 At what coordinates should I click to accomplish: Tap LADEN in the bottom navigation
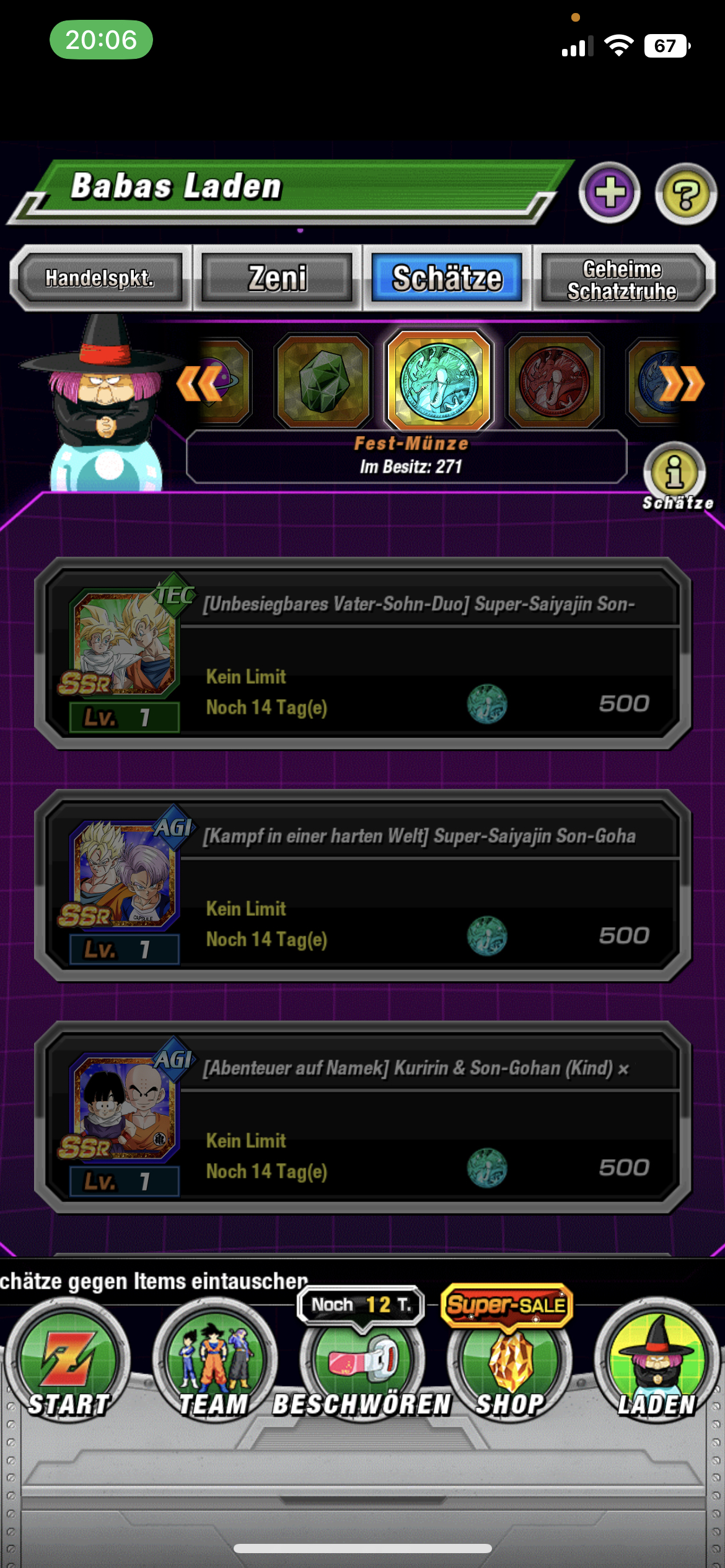[x=656, y=1362]
